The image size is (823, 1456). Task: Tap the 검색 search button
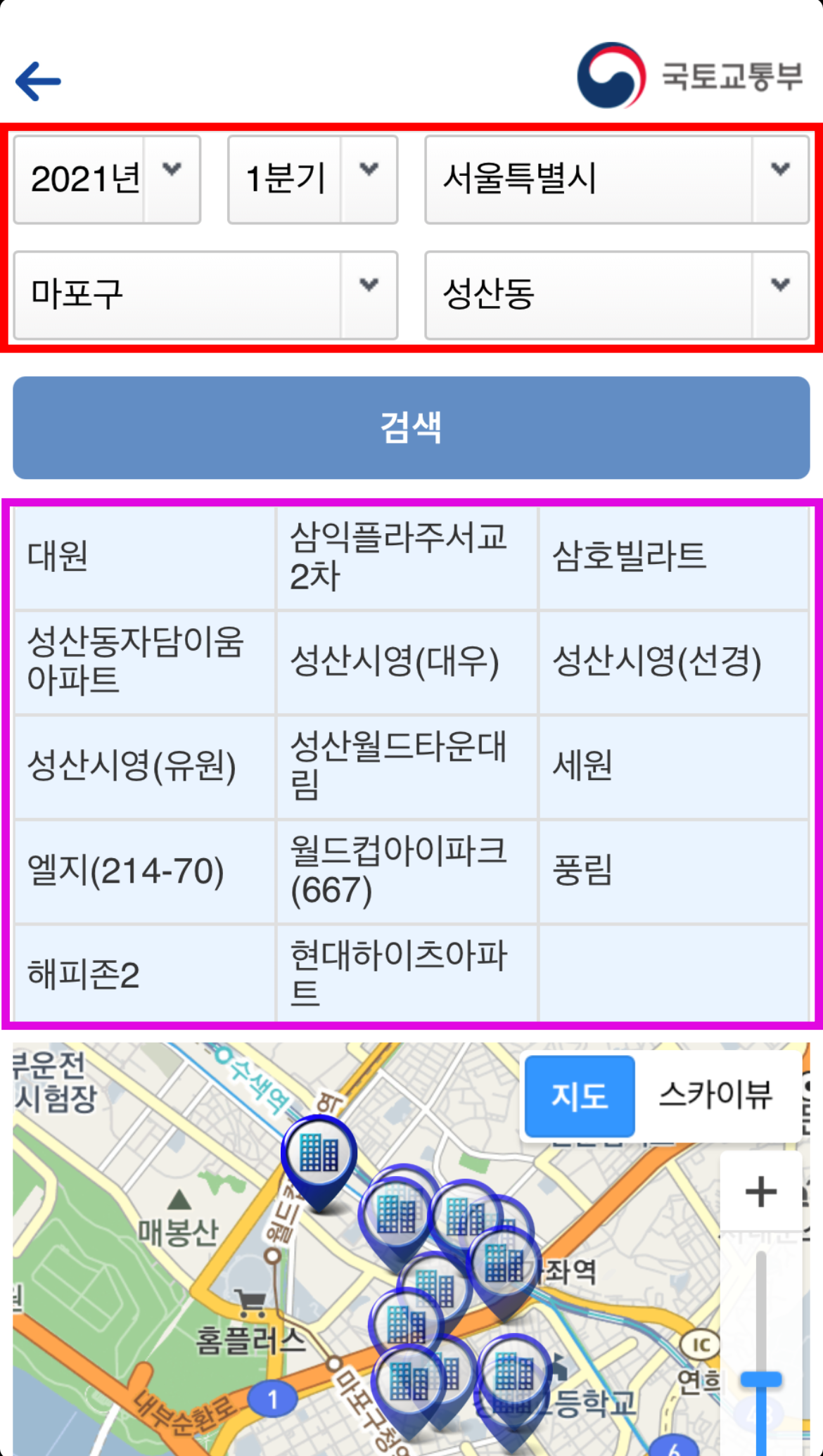[411, 428]
